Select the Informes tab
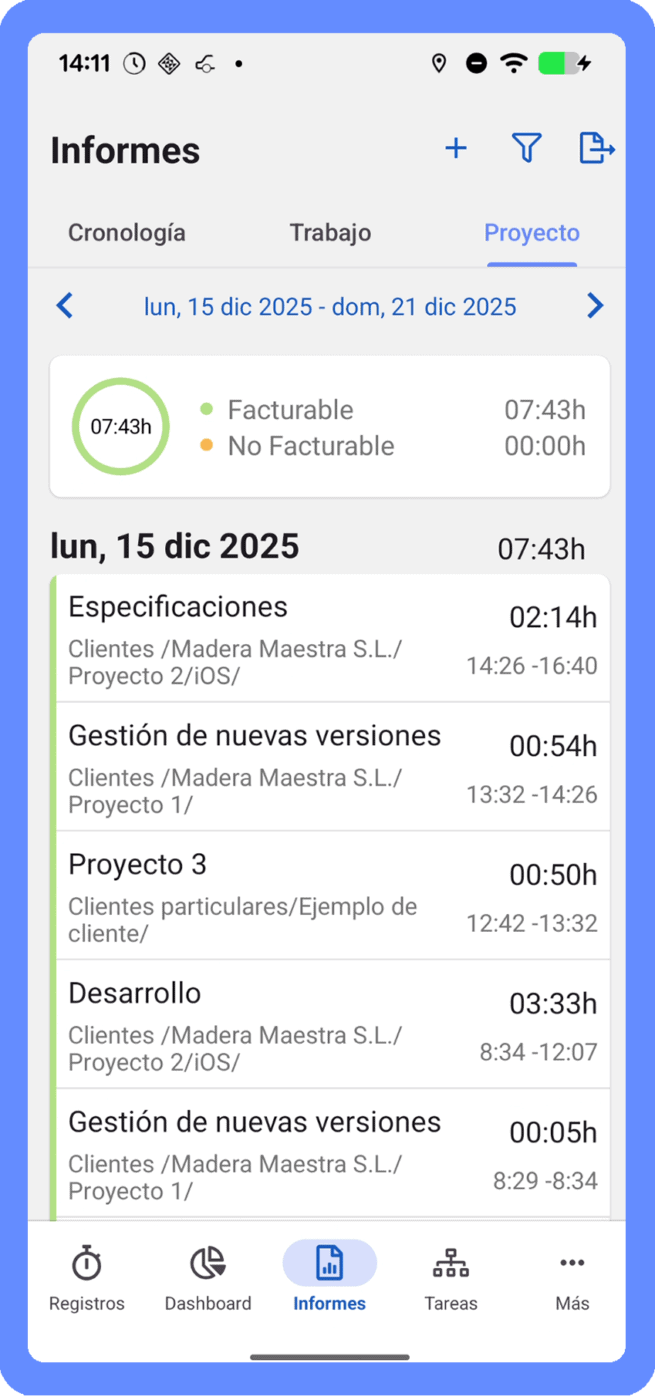The height and width of the screenshot is (1400, 655). pos(329,1278)
